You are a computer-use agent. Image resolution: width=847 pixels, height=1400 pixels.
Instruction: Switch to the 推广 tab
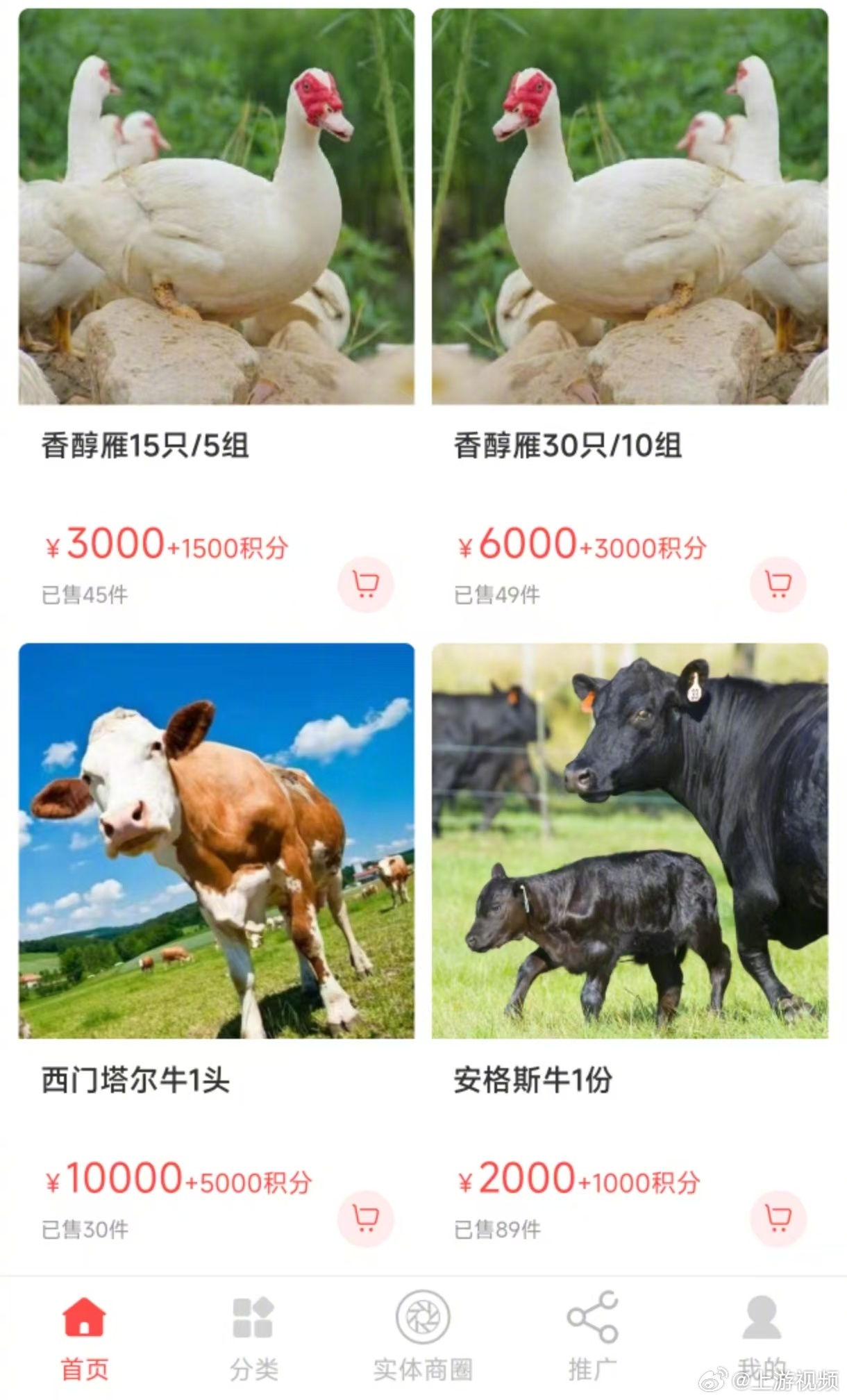[x=592, y=1338]
